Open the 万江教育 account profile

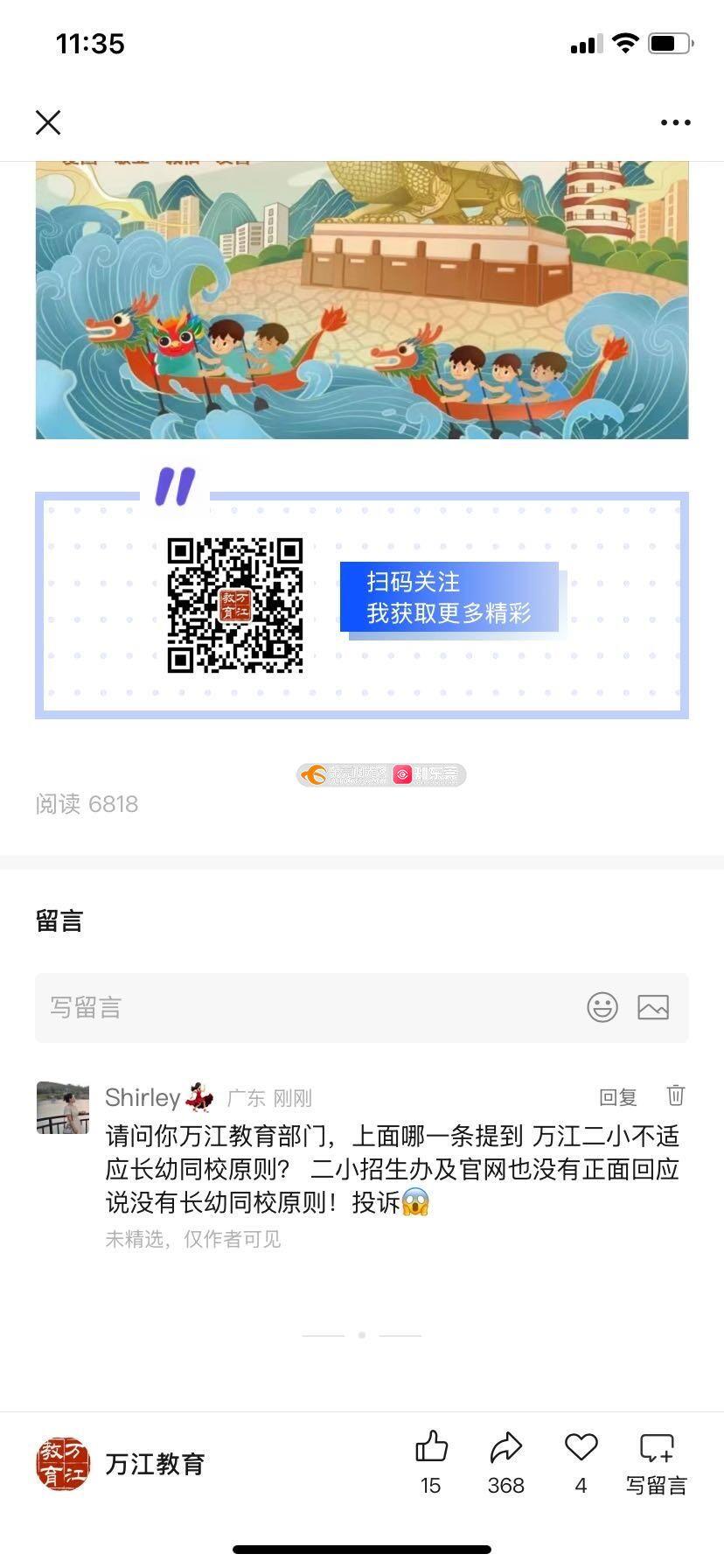click(121, 1463)
